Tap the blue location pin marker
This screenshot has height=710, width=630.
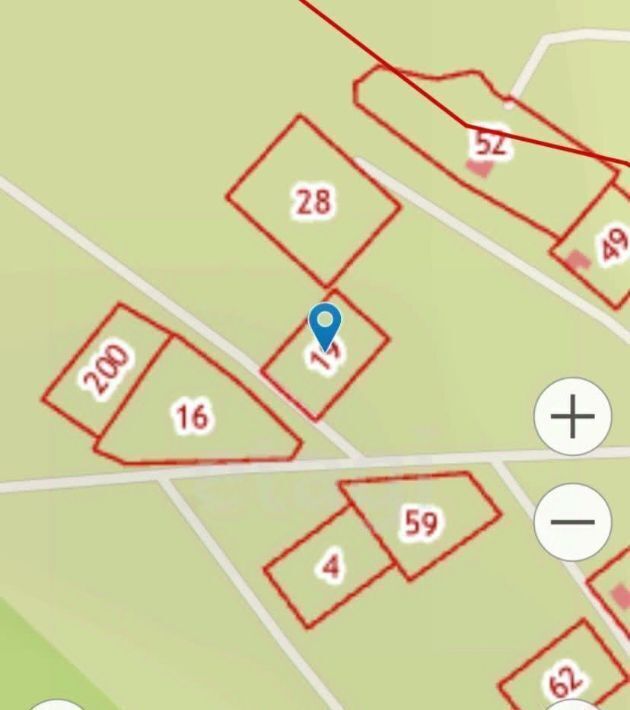point(325,323)
